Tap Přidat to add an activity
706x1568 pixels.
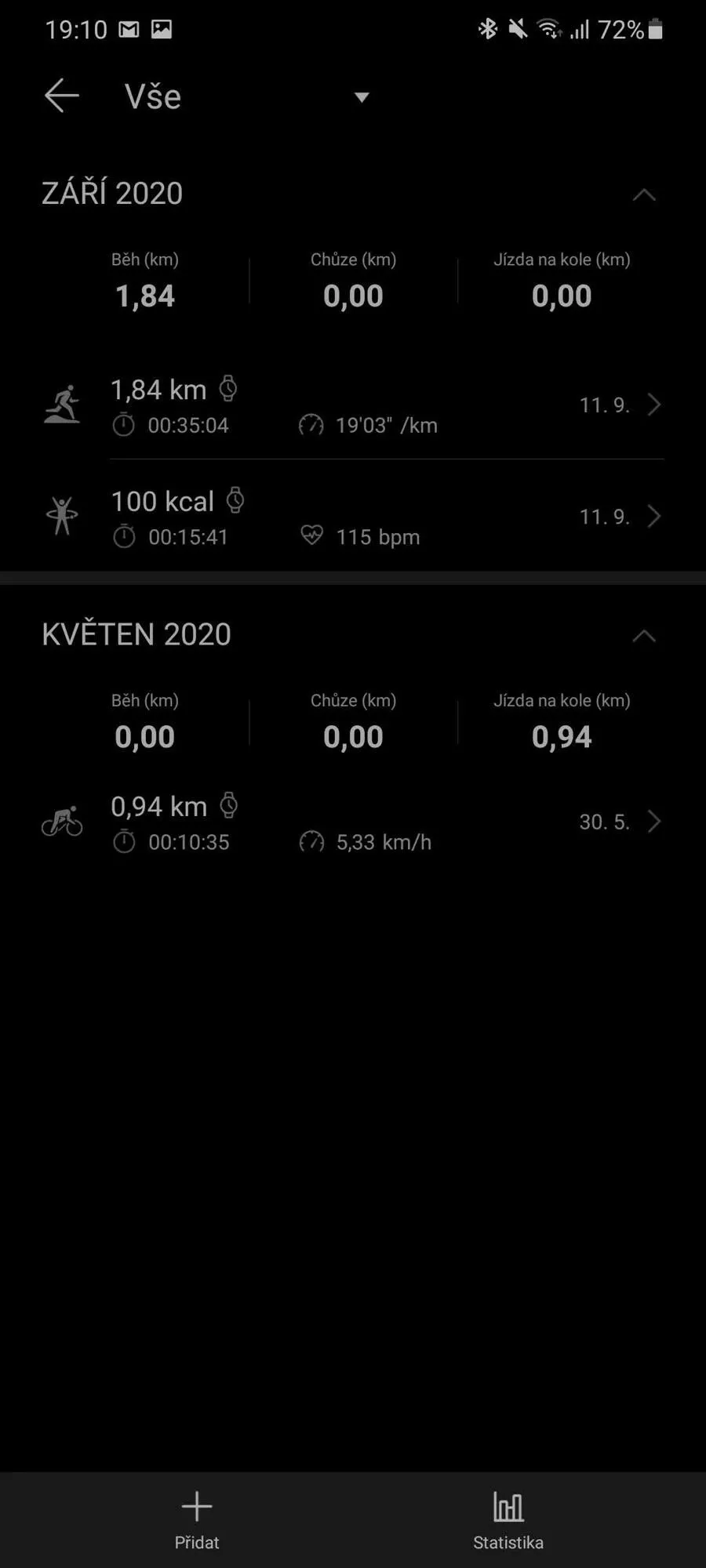click(197, 1520)
